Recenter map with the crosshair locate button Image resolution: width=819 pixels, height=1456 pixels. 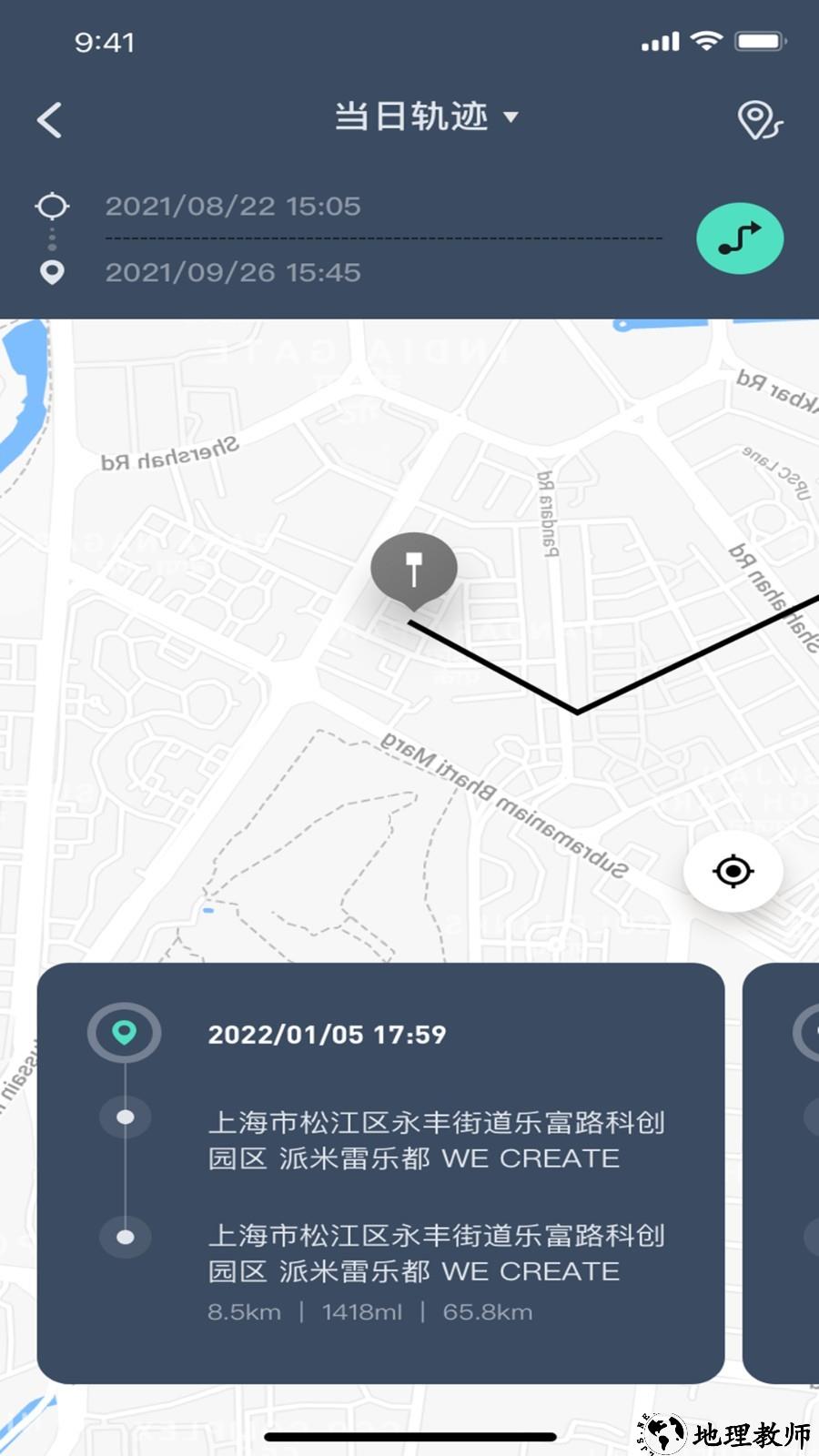coord(733,871)
